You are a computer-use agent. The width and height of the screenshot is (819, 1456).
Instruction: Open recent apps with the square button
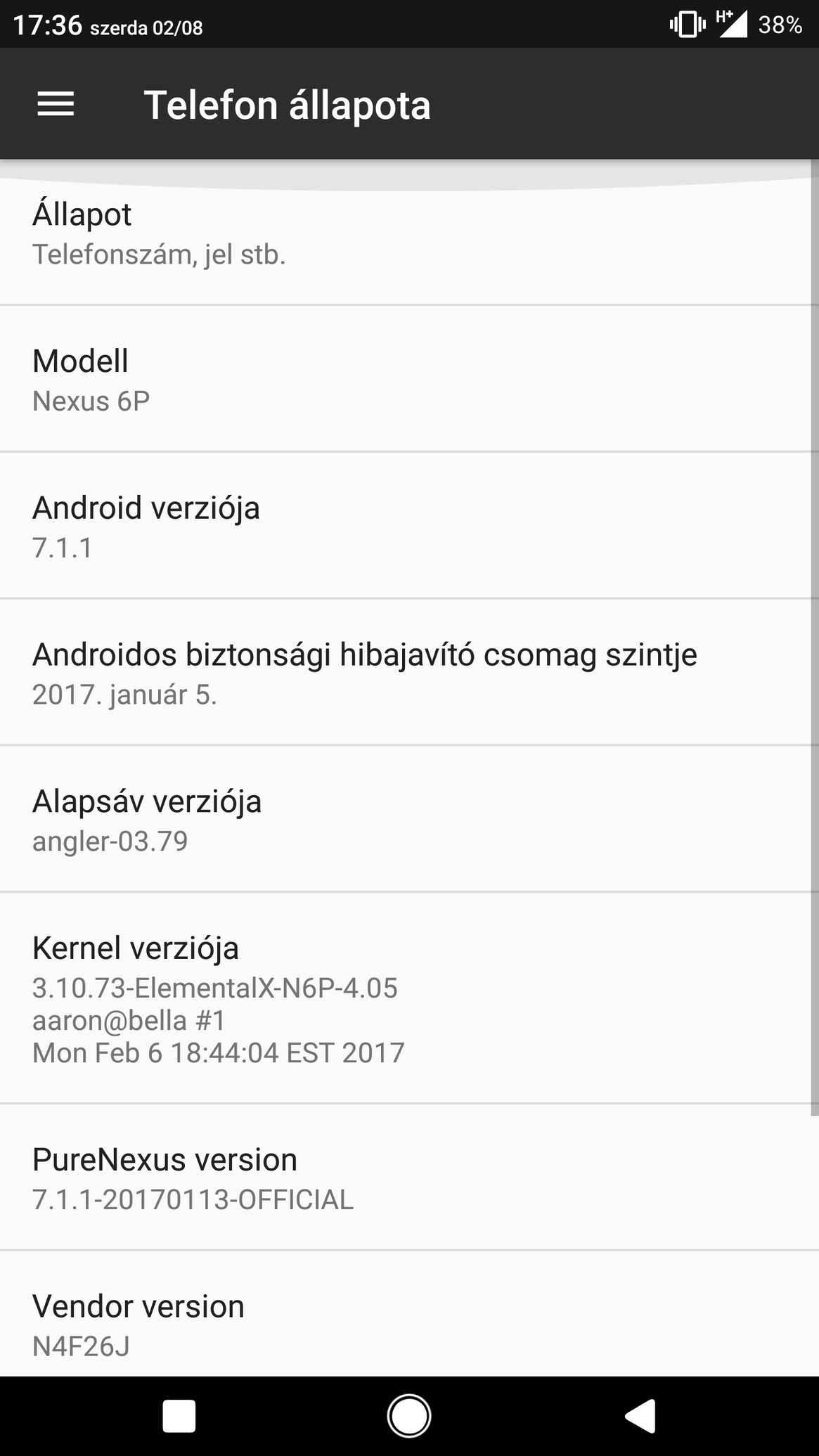(179, 1416)
